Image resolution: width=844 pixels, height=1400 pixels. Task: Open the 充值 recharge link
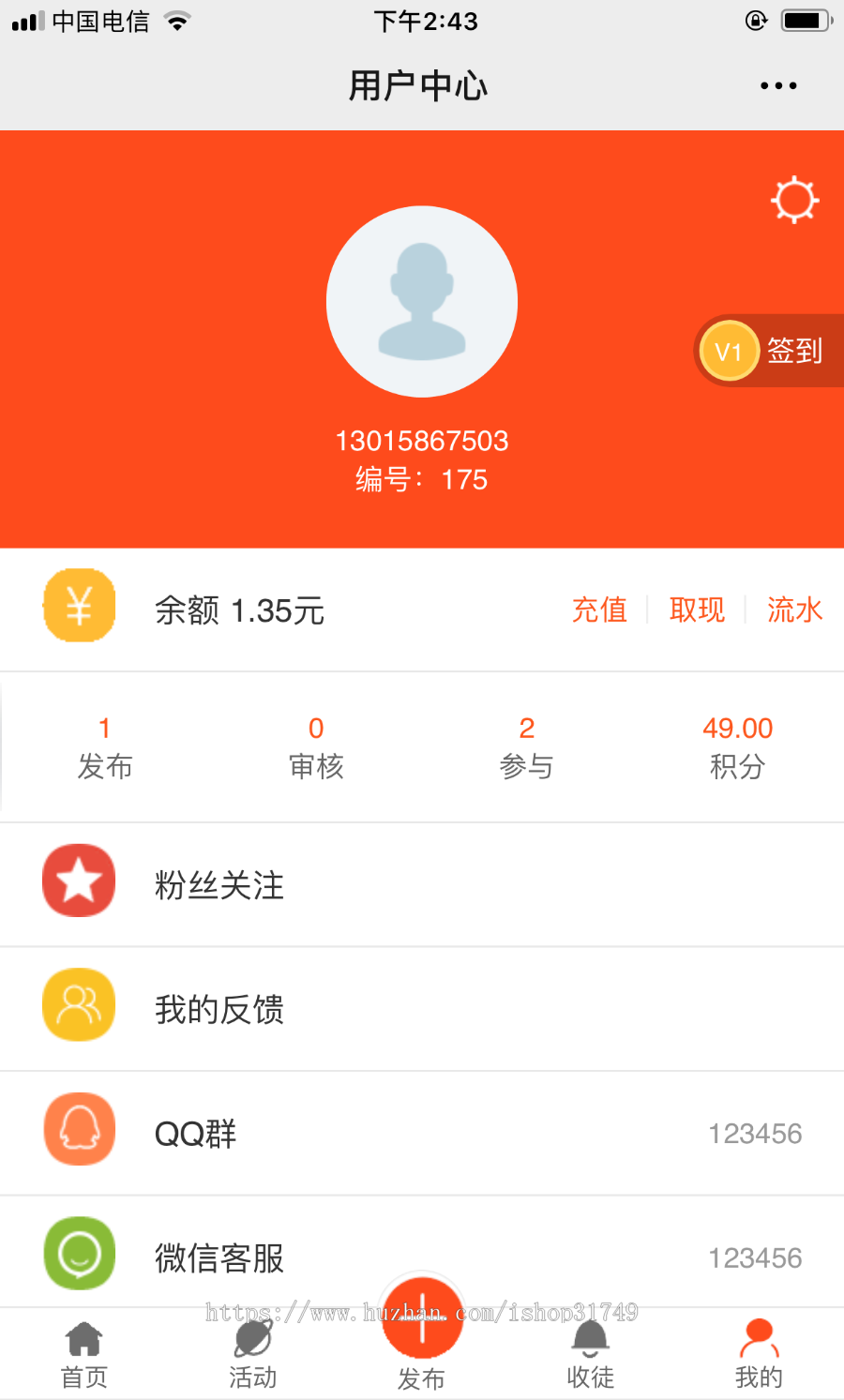pyautogui.click(x=600, y=610)
